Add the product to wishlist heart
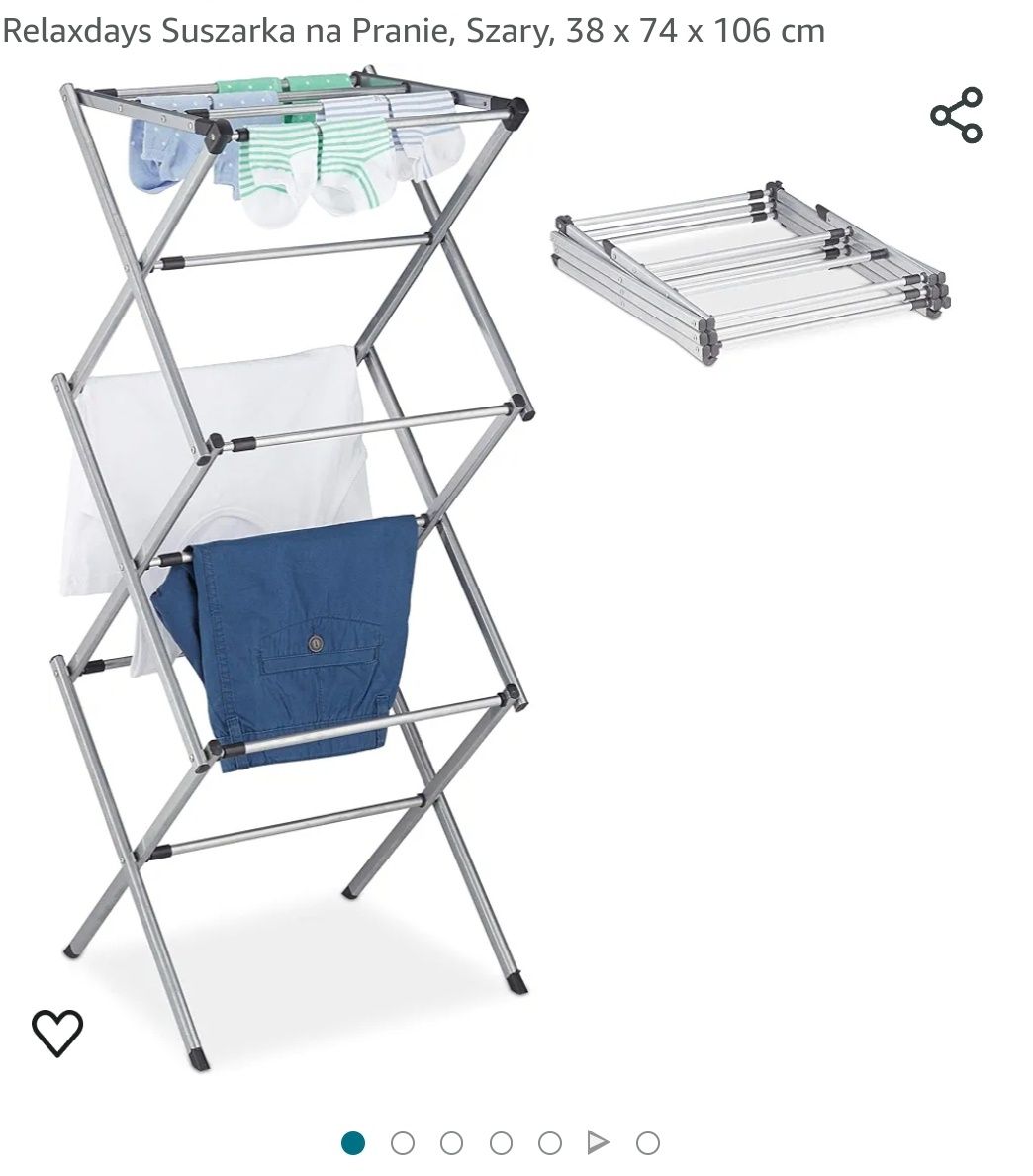The image size is (1033, 1176). pos(57,1033)
